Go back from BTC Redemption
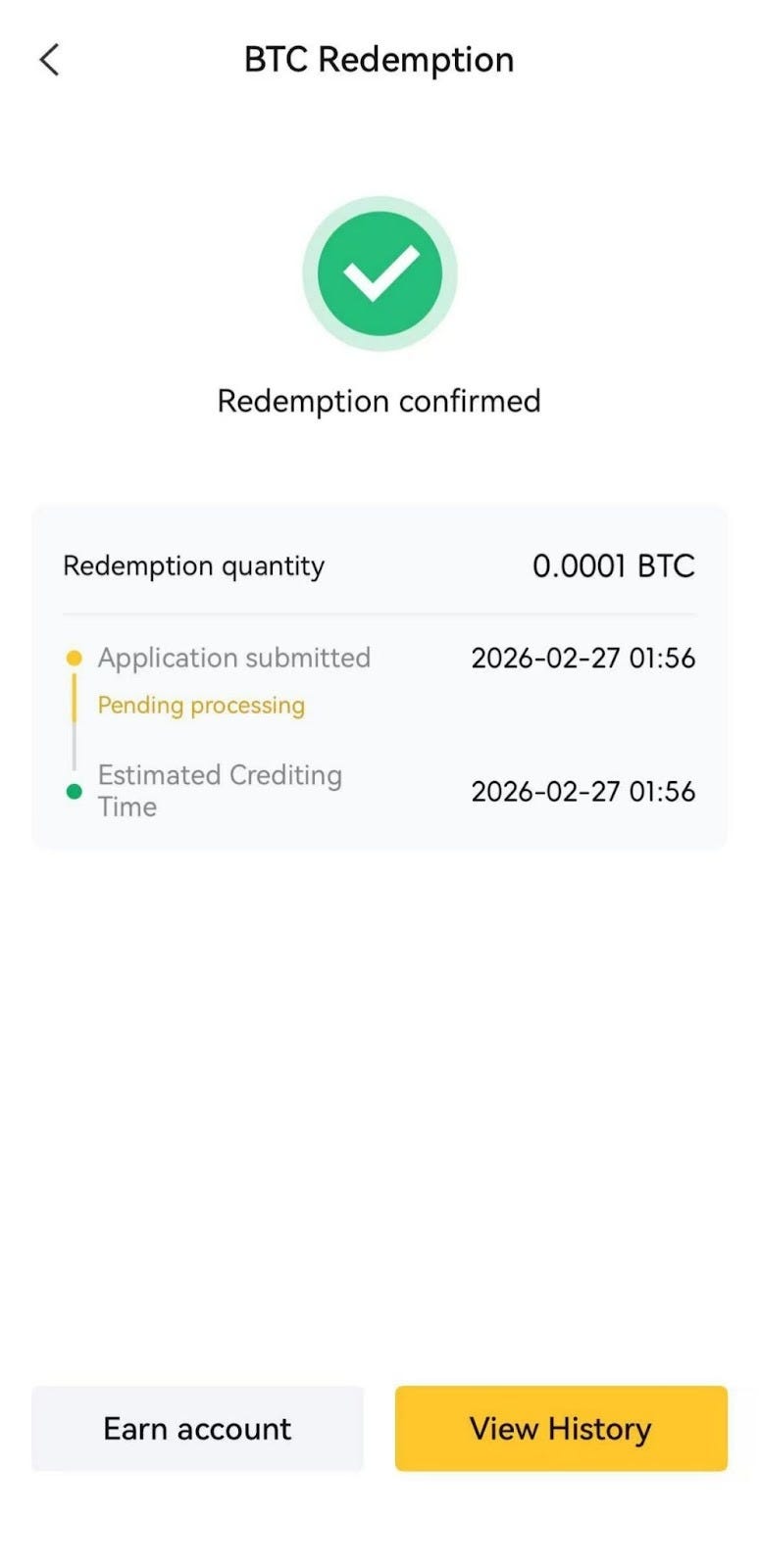759x1568 pixels. click(x=49, y=60)
